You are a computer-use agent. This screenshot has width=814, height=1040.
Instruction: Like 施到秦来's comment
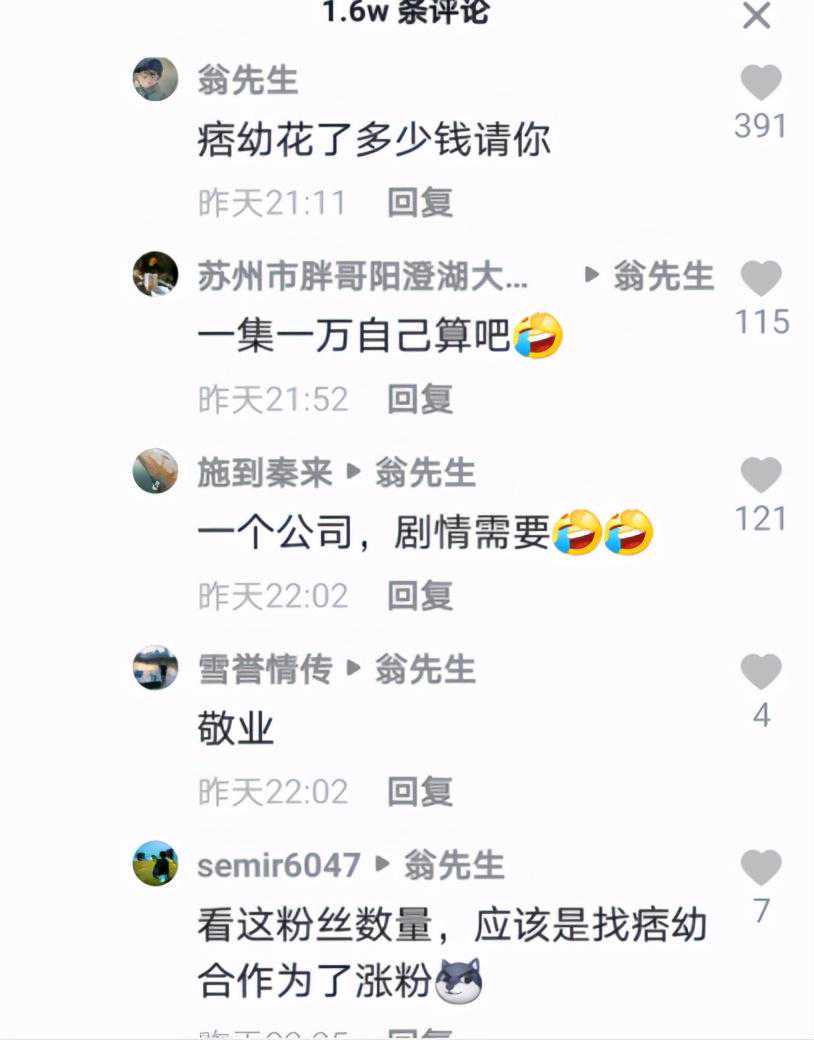[x=760, y=475]
